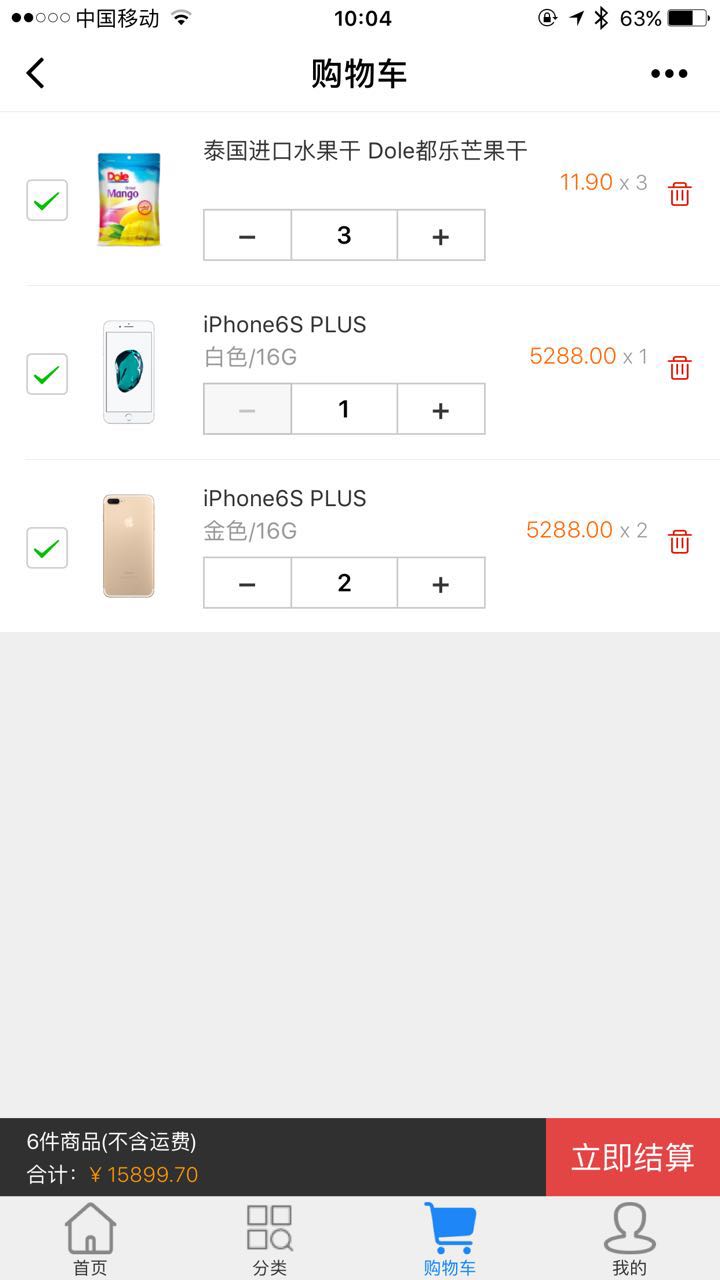Screen dimensions: 720x1280
Task: Increase Dole mango quantity by one
Action: (x=441, y=236)
